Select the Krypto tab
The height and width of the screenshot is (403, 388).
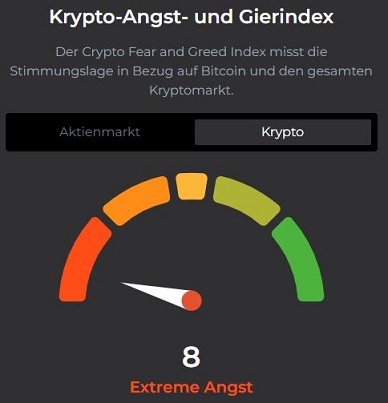click(x=283, y=132)
